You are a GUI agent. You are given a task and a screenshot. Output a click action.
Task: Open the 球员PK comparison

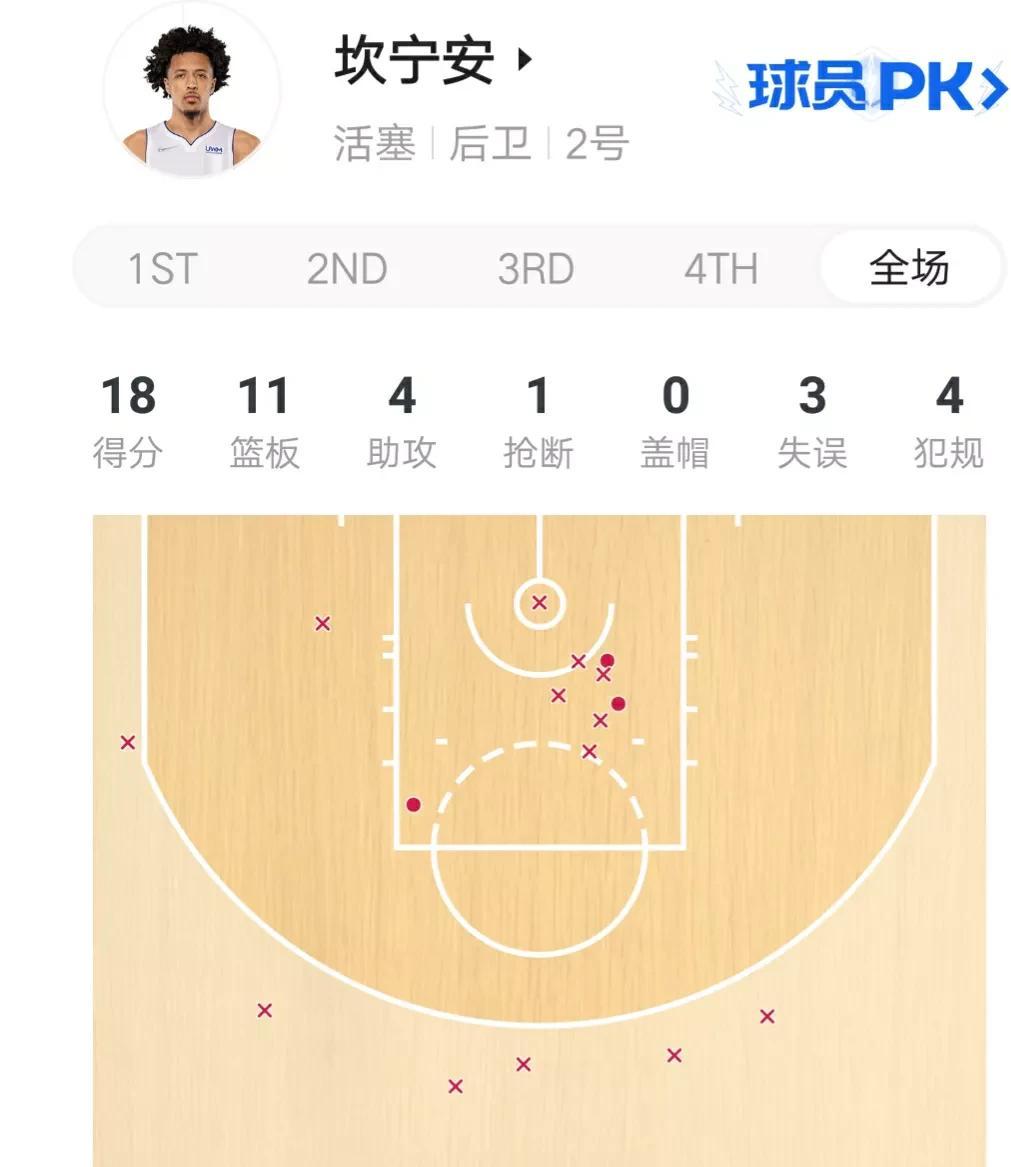(x=862, y=87)
